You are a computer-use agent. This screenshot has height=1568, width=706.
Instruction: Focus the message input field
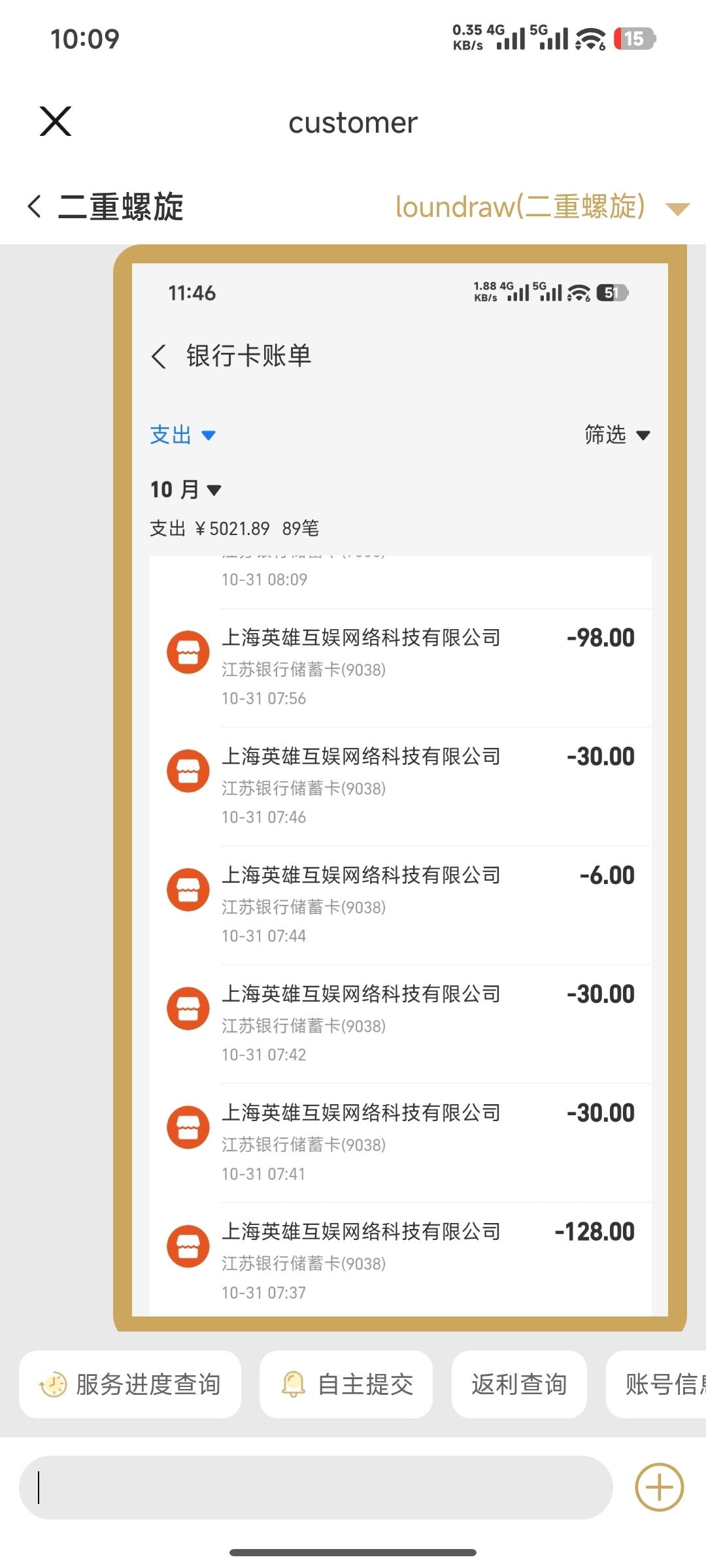(316, 1487)
